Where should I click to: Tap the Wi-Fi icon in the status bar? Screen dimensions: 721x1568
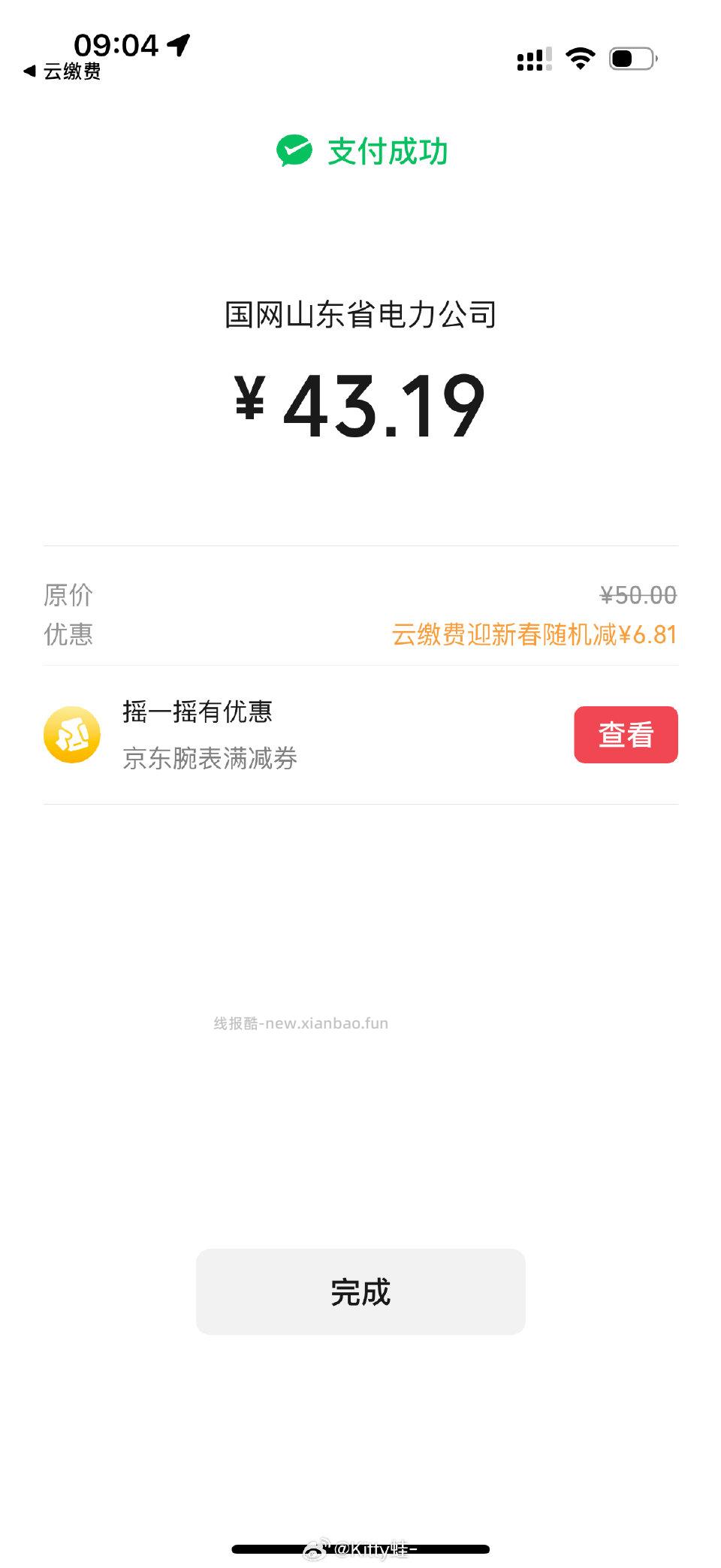click(580, 59)
